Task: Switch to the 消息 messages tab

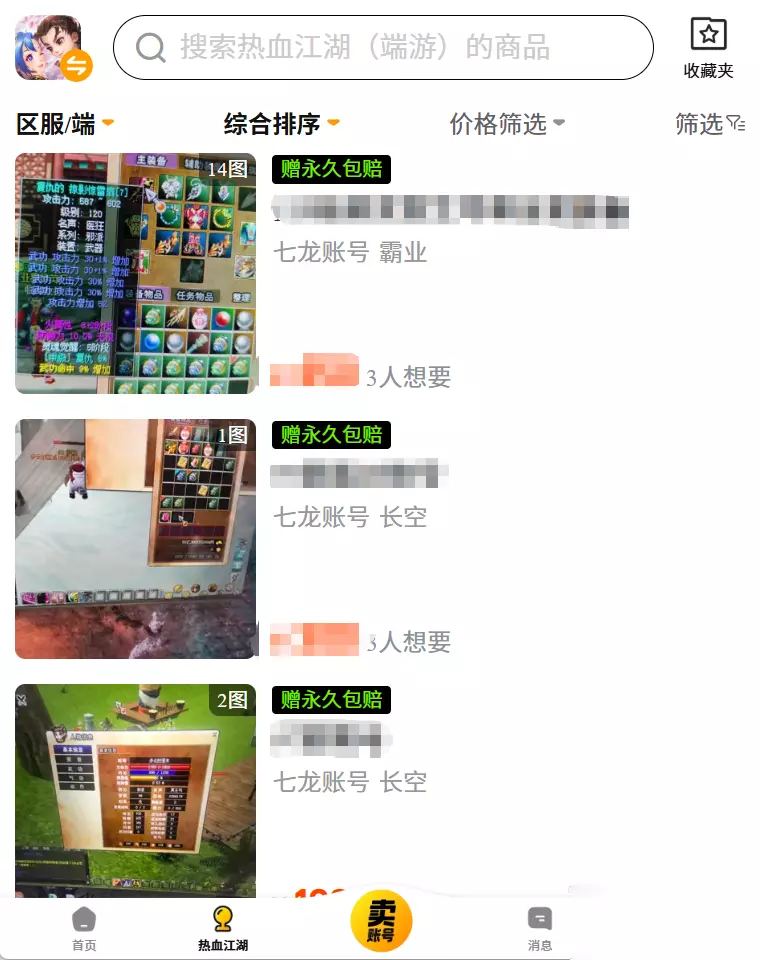Action: (x=540, y=928)
